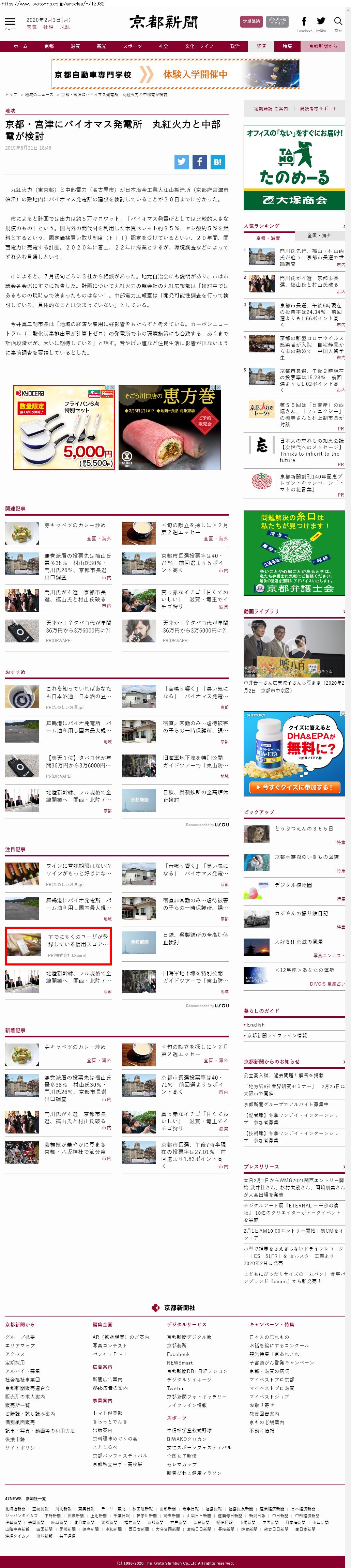Tap the 定期購読 subscription button

click(x=251, y=21)
